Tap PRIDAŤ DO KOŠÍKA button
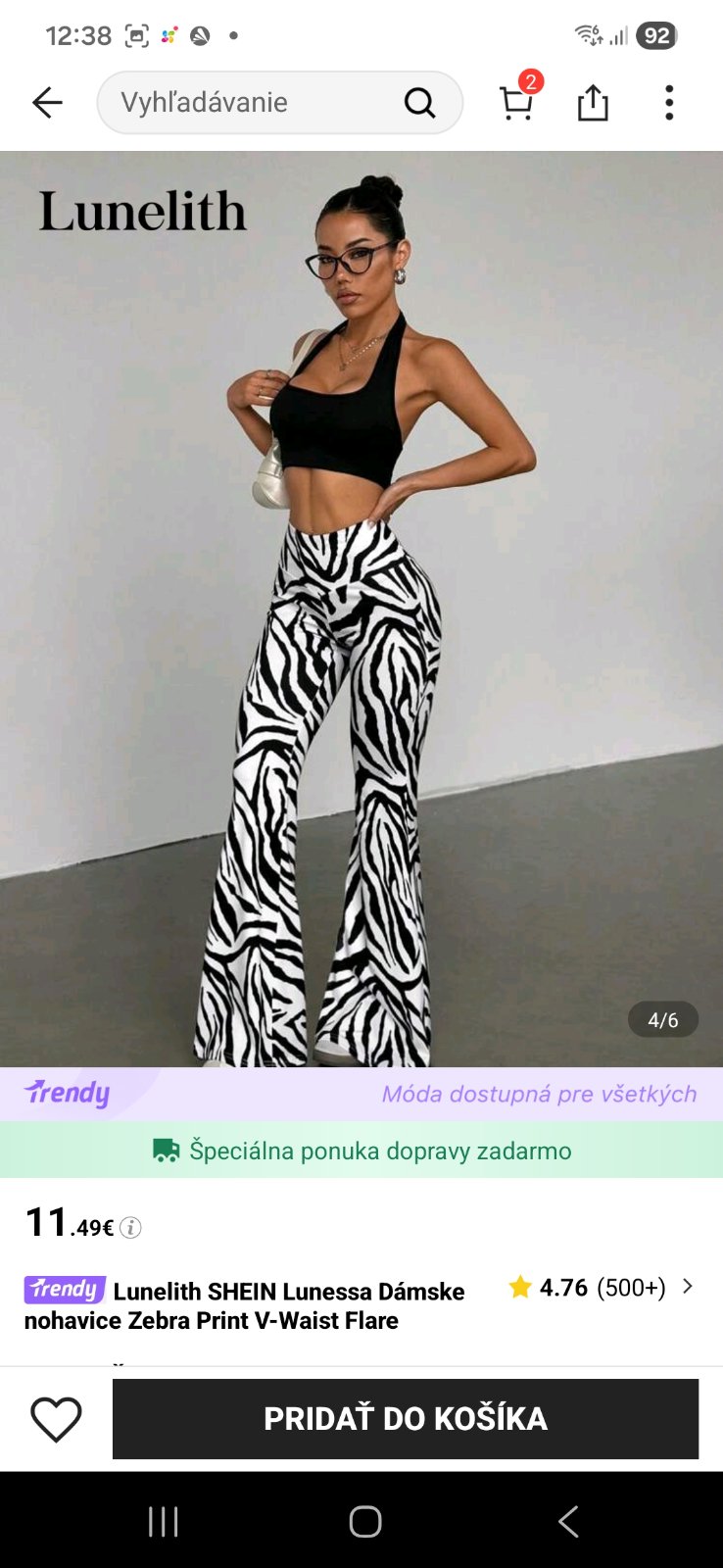 [x=406, y=1418]
